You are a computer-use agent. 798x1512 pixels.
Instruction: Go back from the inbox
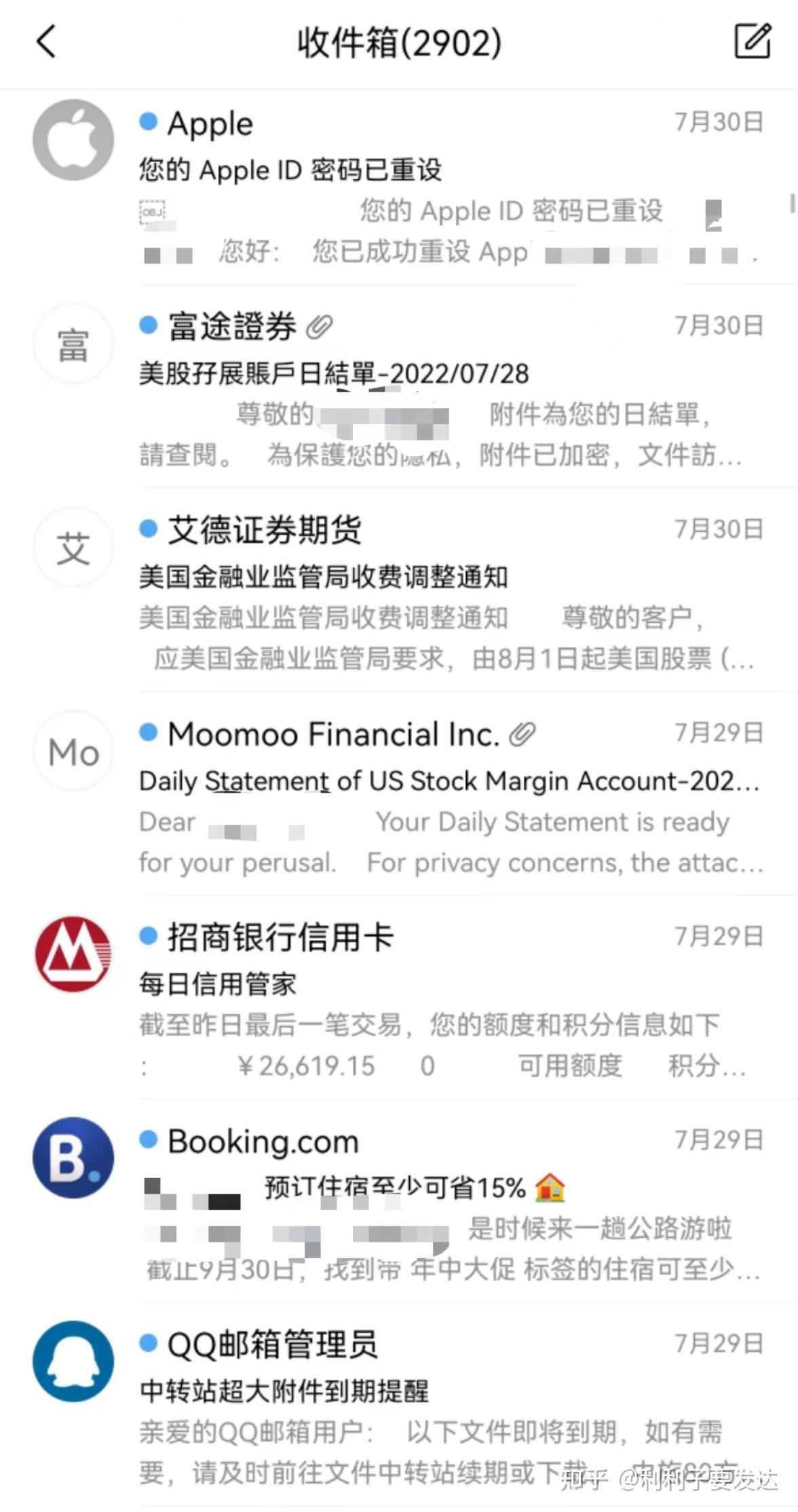click(45, 41)
